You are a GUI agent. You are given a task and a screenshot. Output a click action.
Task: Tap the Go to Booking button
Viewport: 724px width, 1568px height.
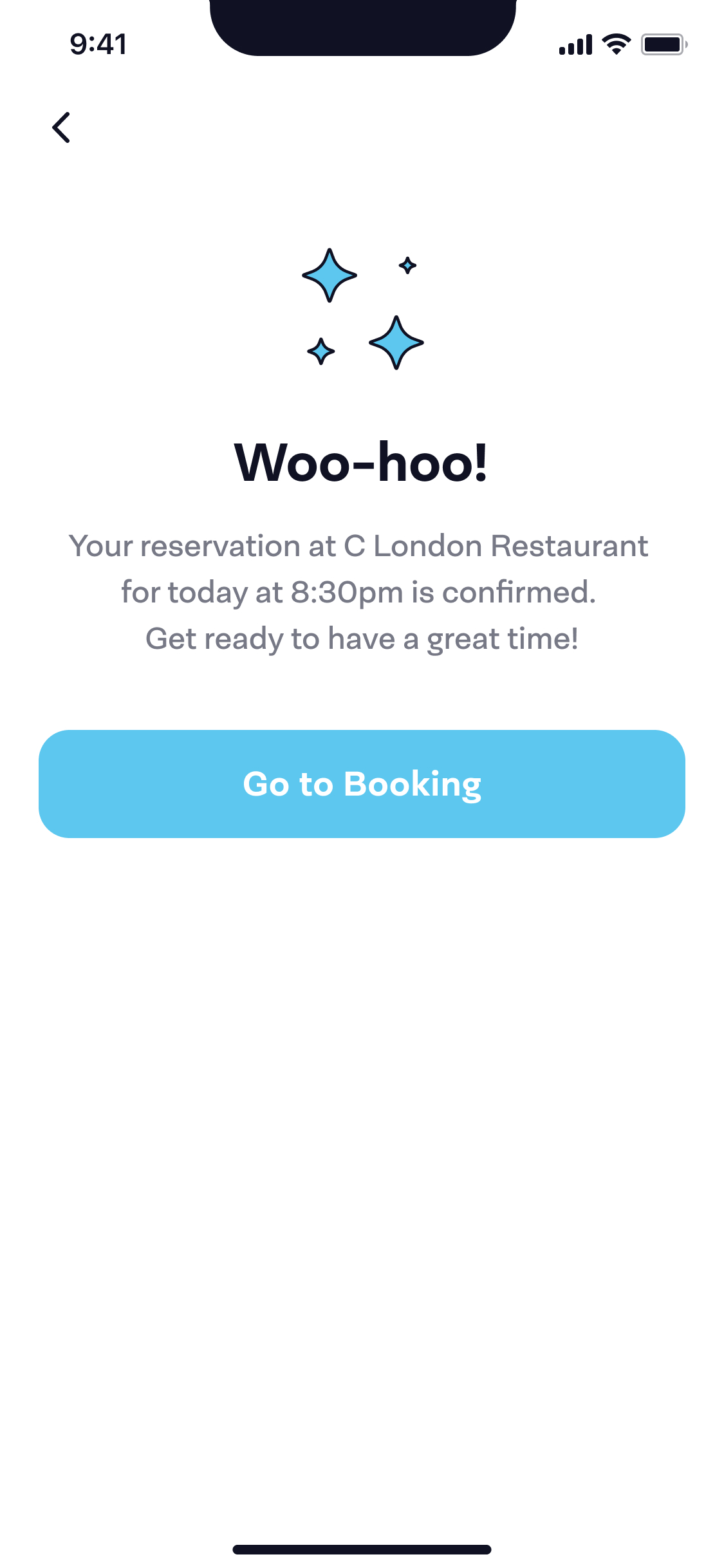pos(362,783)
